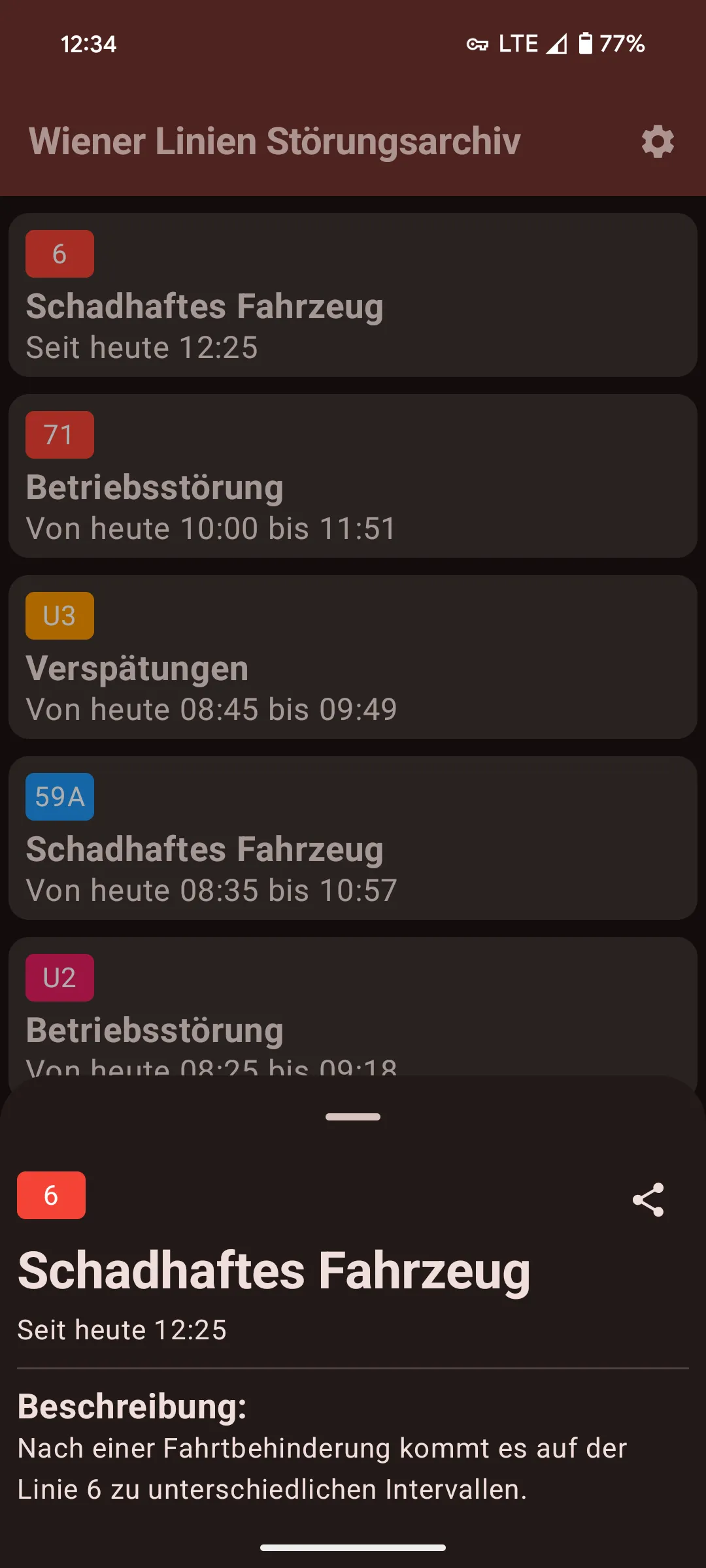Tap the line 6 badge in the bottom sheet
Viewport: 706px width, 1568px height.
[x=51, y=1196]
